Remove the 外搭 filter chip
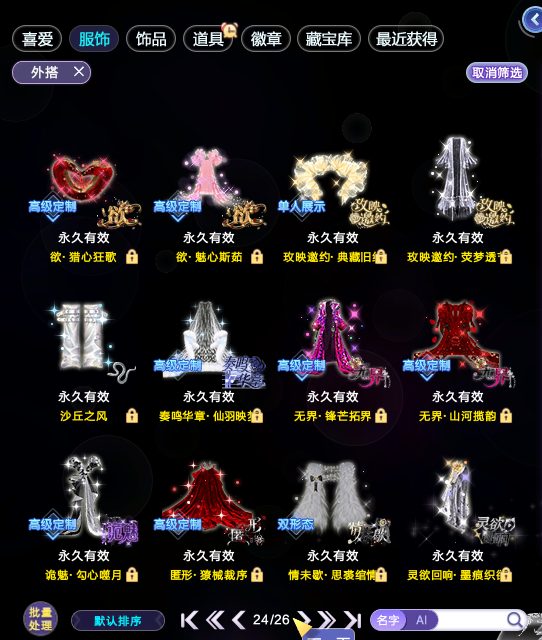The image size is (542, 640). tap(79, 72)
